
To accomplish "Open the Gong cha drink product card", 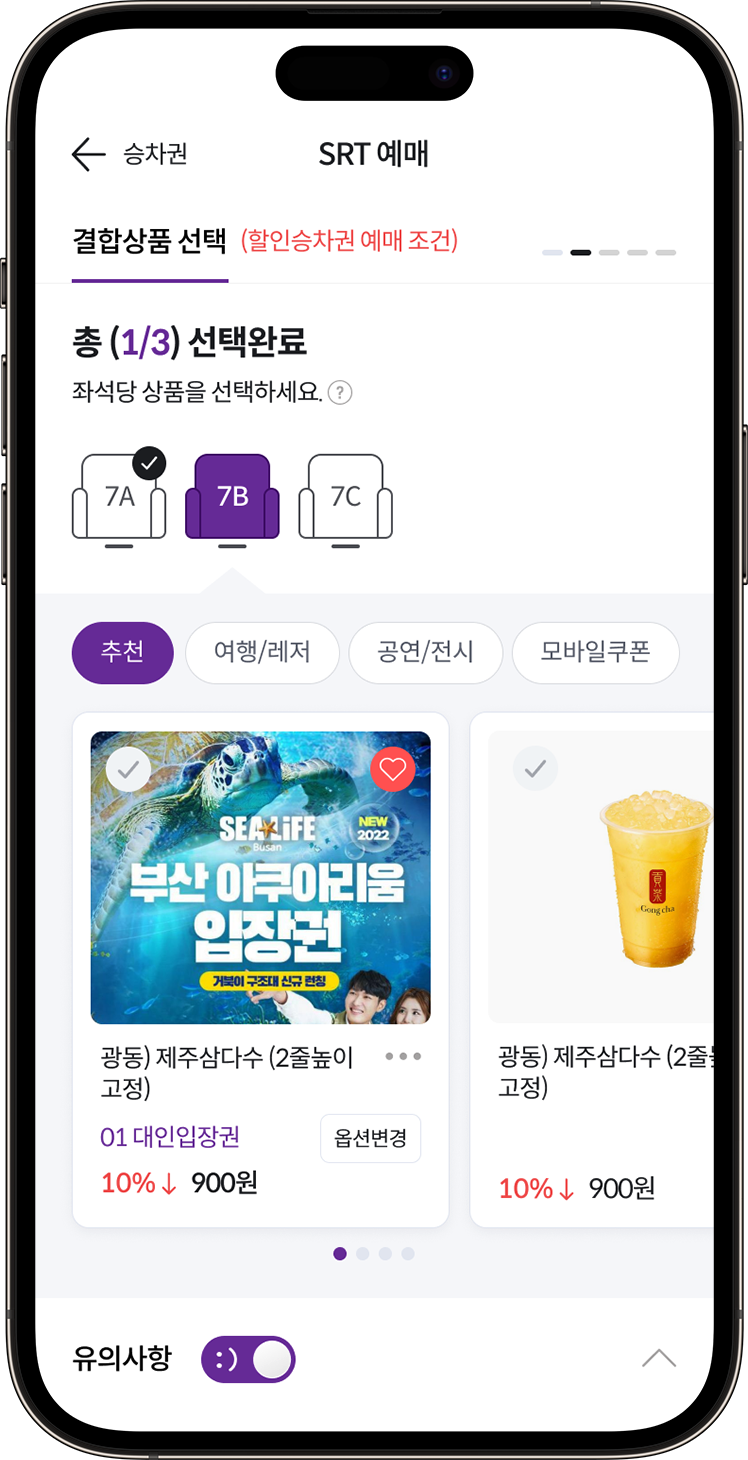I will click(592, 970).
